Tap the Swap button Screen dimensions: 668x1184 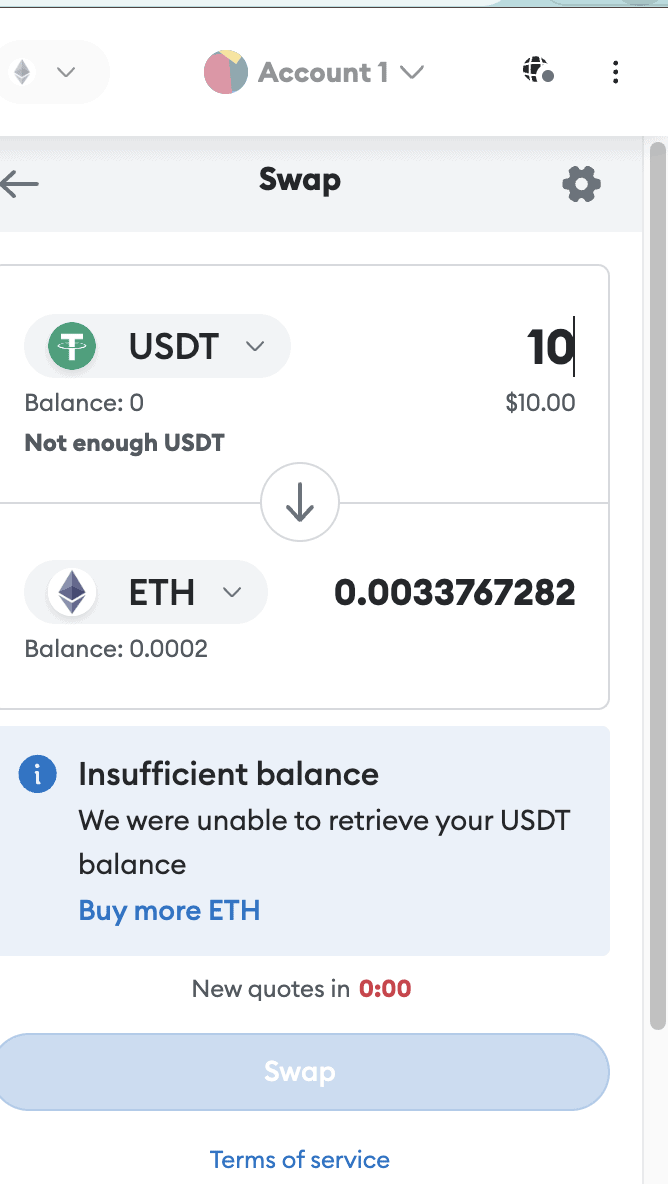pos(300,1072)
